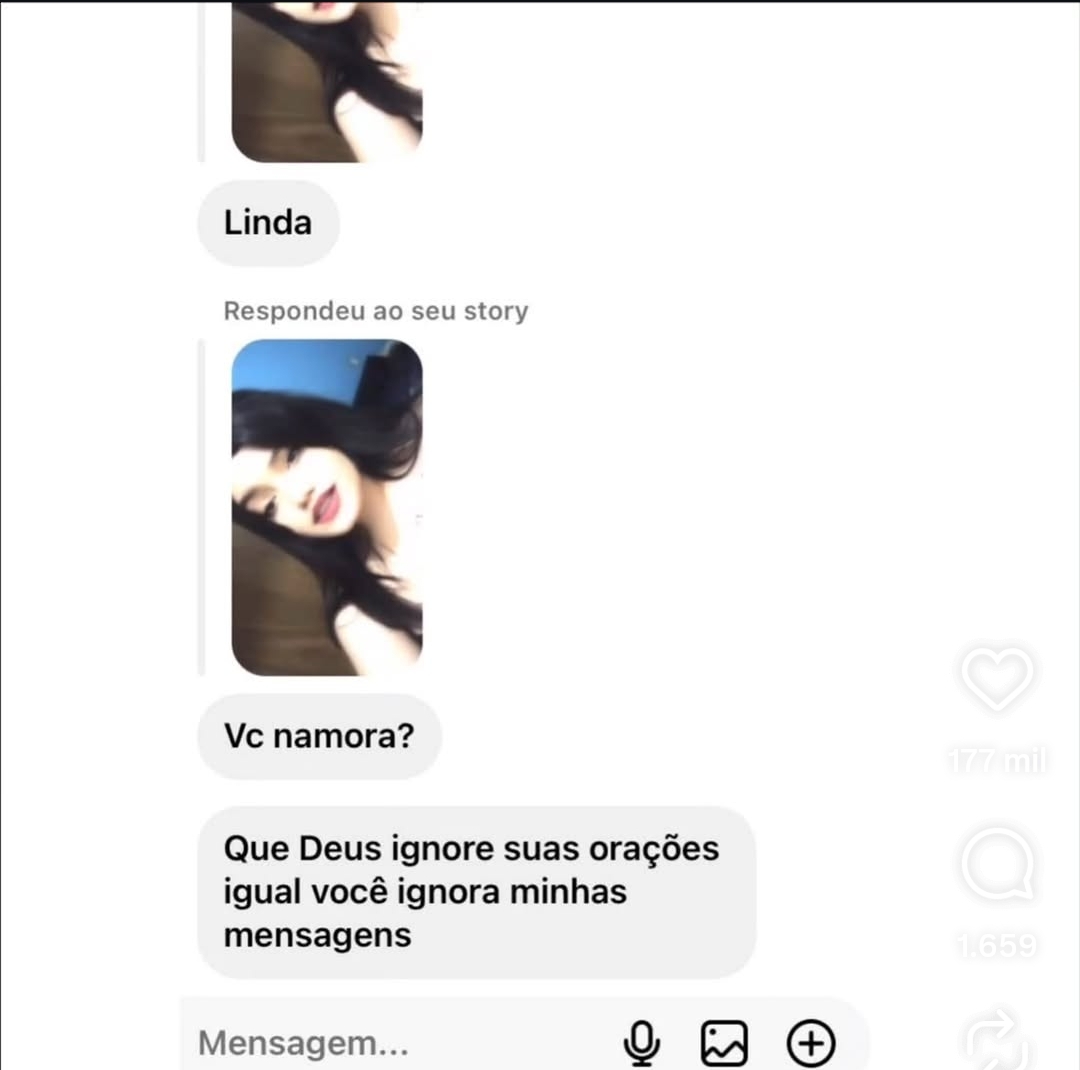Like this reel with the heart icon
The width and height of the screenshot is (1080, 1070).
[x=997, y=679]
